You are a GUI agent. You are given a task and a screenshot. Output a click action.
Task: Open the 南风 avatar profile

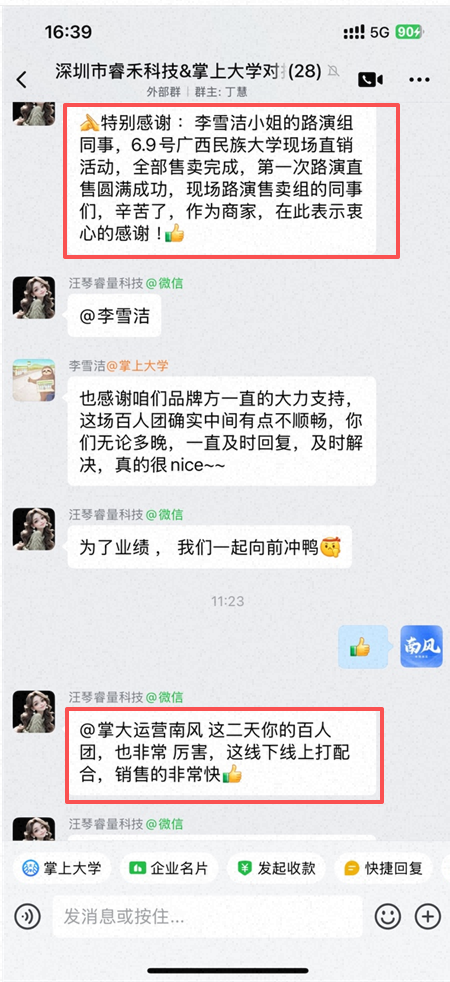[x=421, y=646]
